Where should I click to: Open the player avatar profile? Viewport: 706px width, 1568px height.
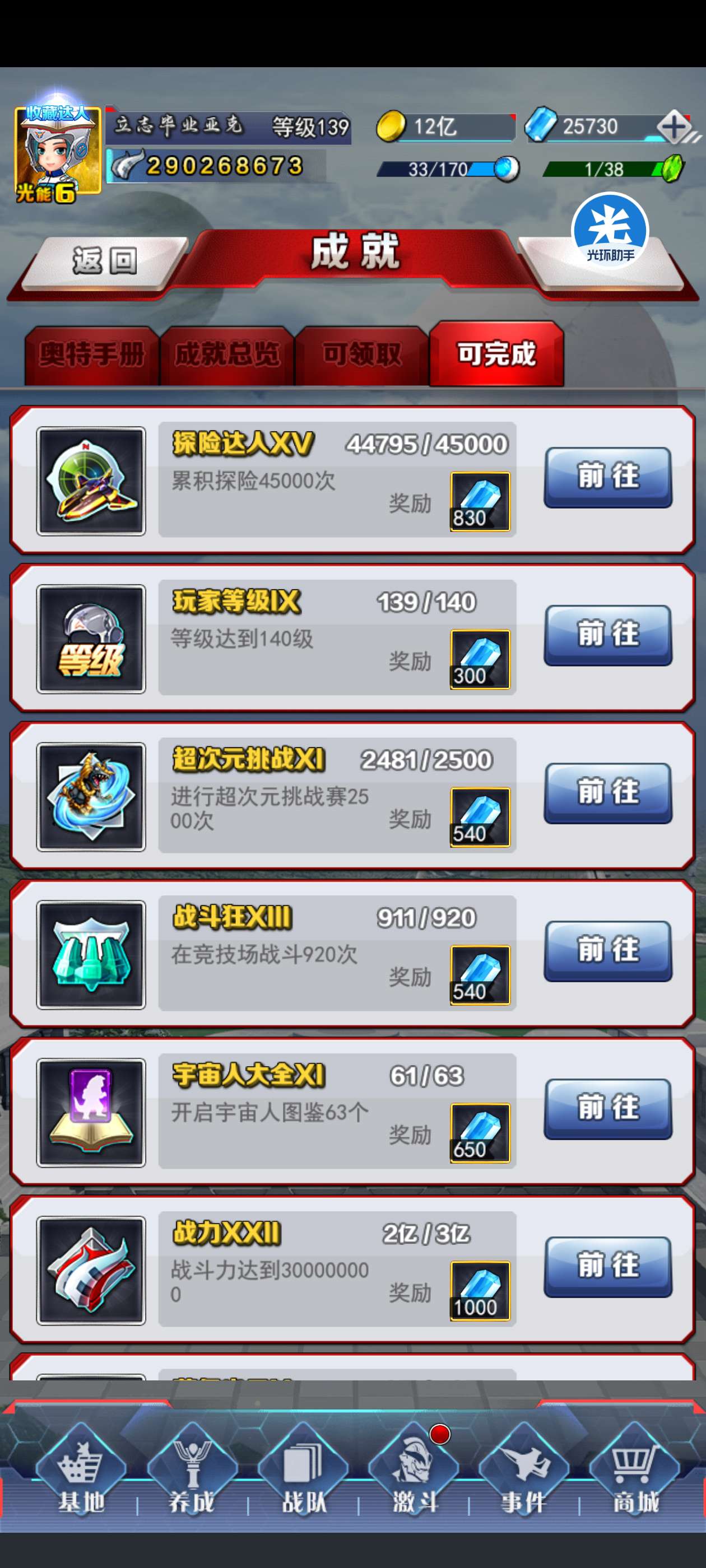point(57,152)
